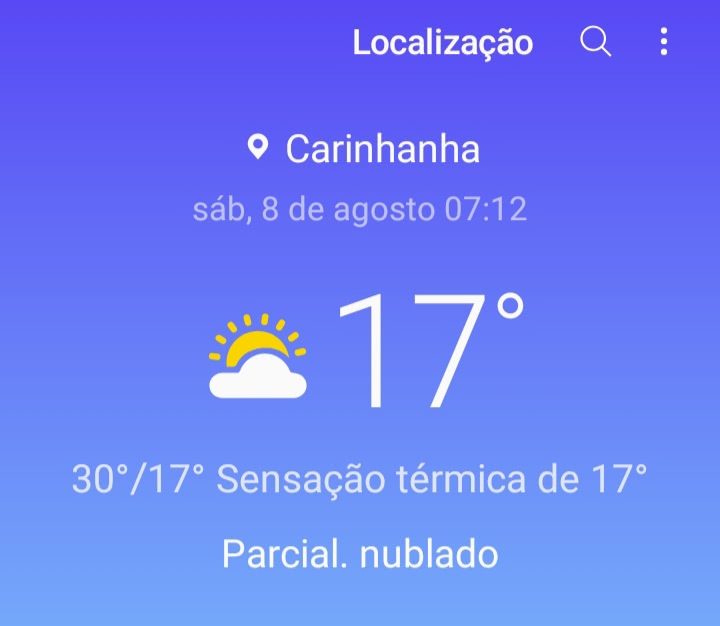Open the Localização locations list
Viewport: 720px width, 626px height.
click(442, 43)
